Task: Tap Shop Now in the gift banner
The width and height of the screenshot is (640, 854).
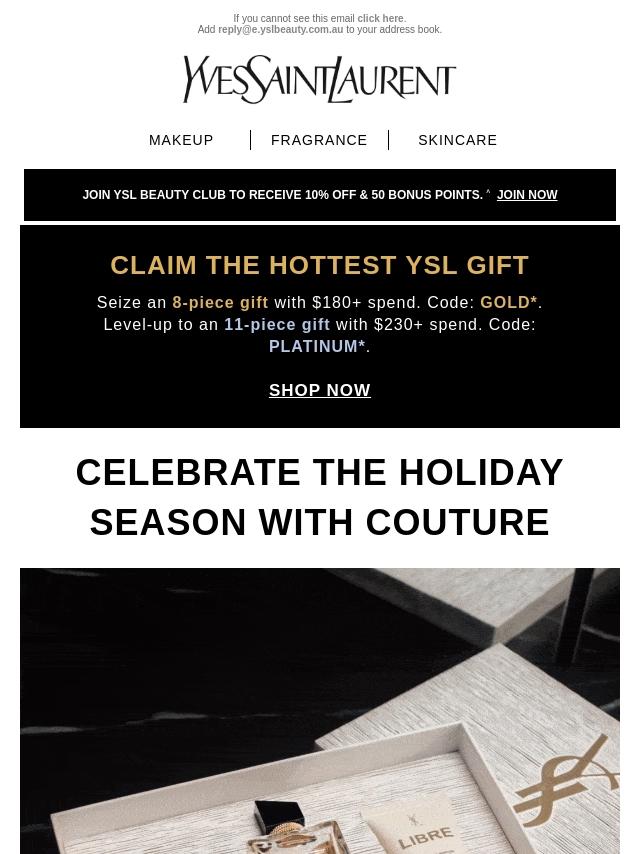Action: [x=320, y=390]
